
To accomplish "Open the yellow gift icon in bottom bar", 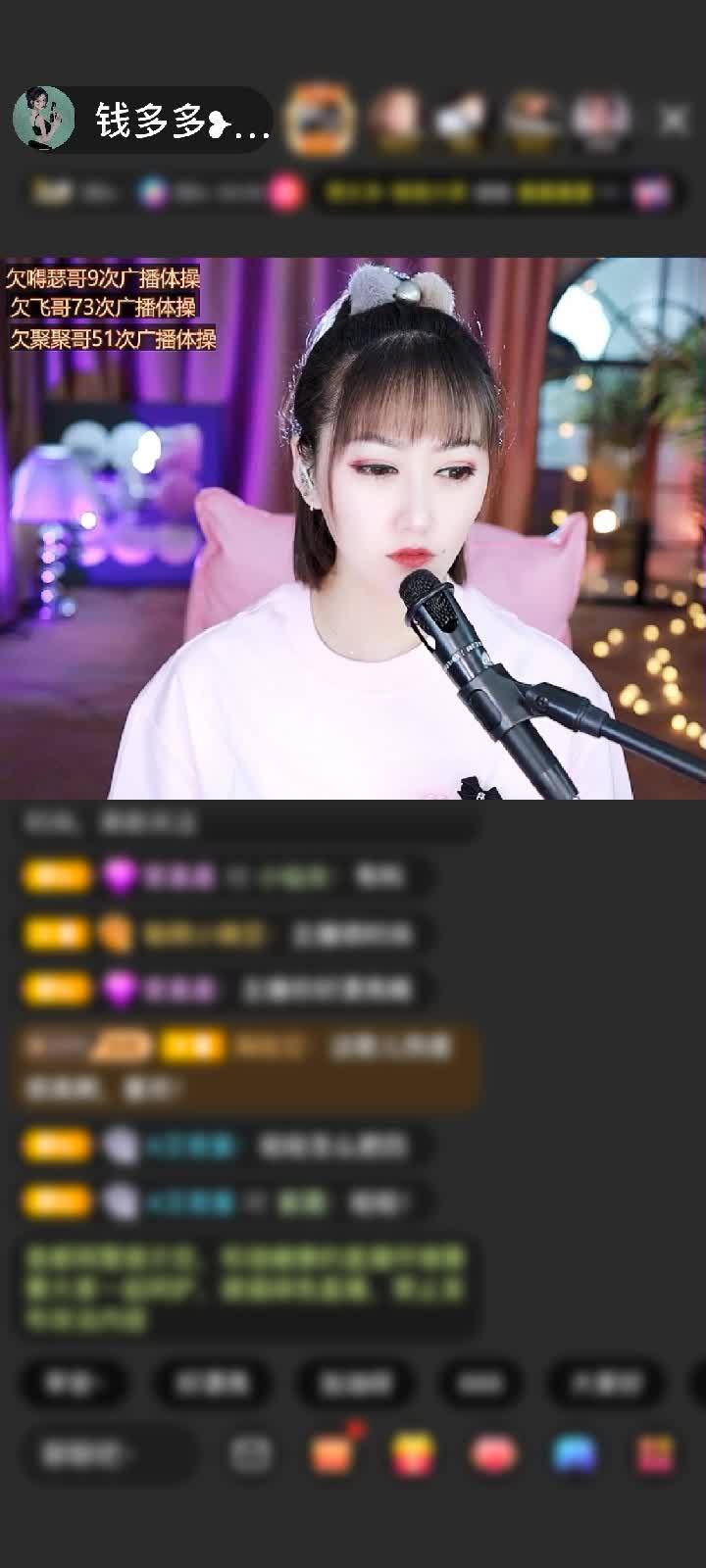I will (413, 1454).
